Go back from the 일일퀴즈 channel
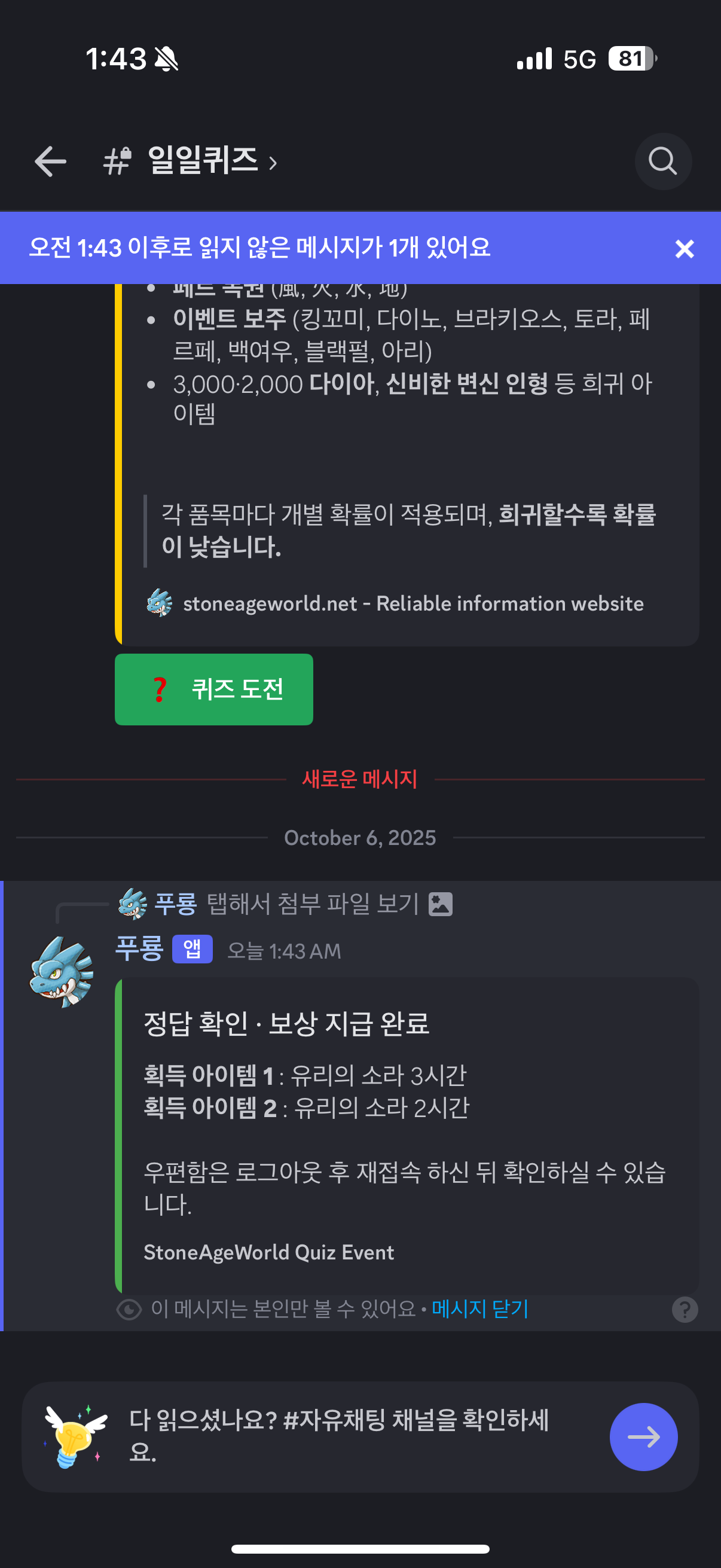The image size is (721, 1568). click(x=50, y=162)
